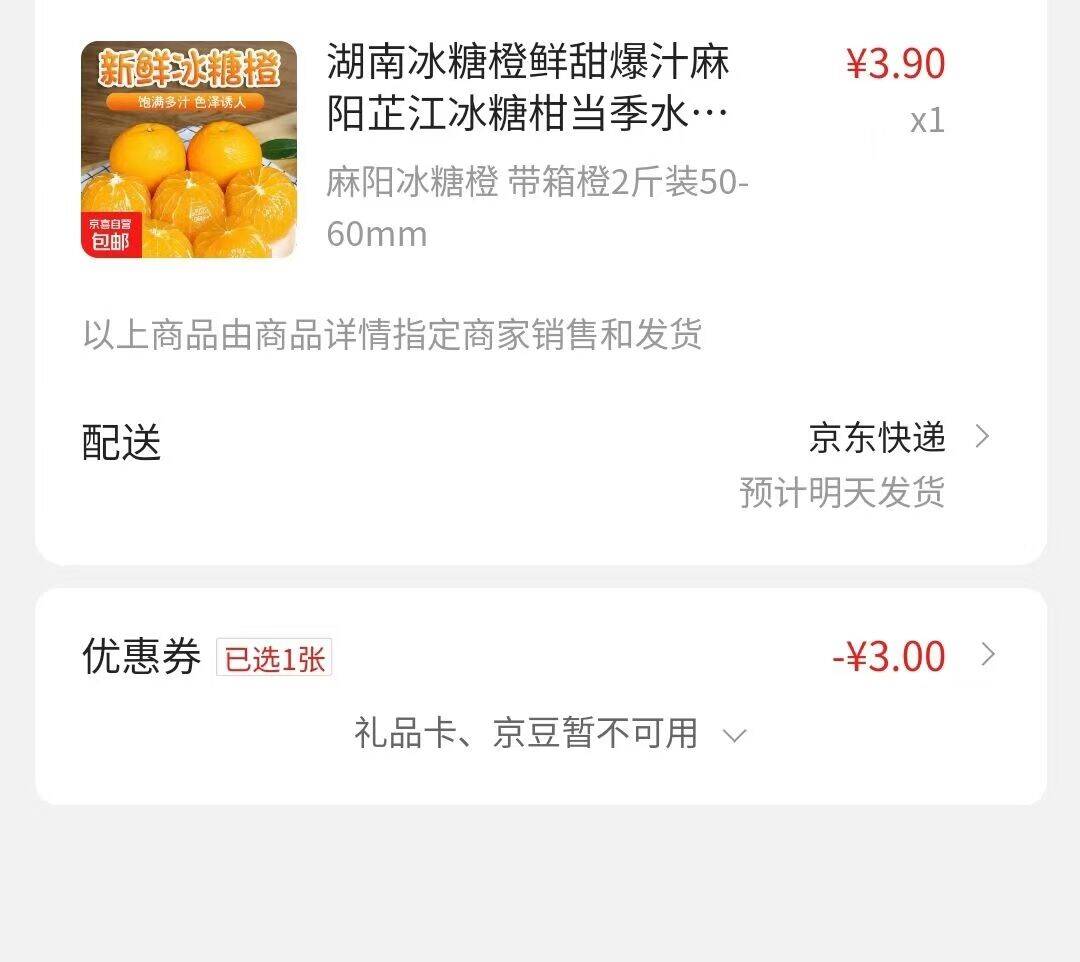The height and width of the screenshot is (962, 1080).
Task: Expand 礼品卡、京豆暂不可用 section
Action: tap(550, 734)
